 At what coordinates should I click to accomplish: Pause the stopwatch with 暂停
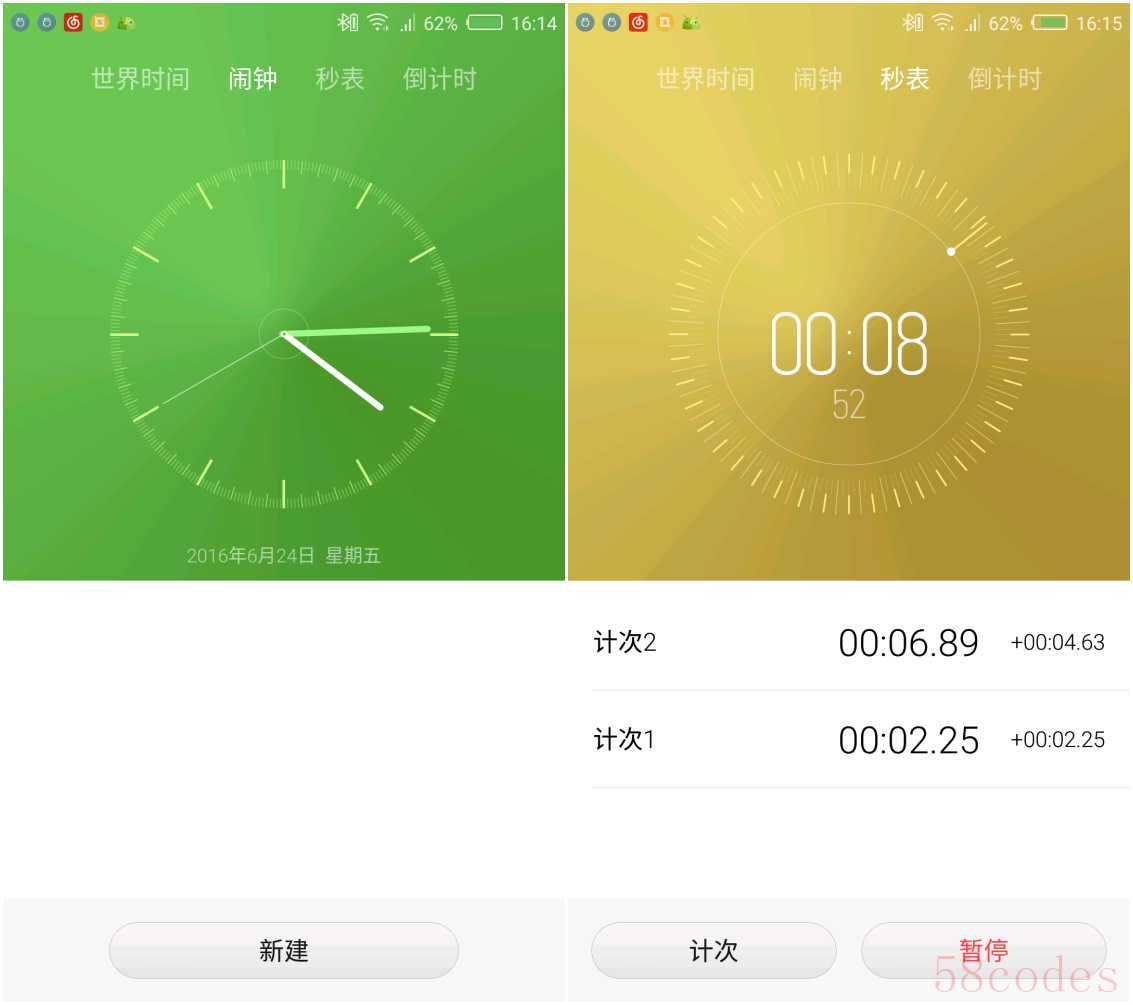click(x=983, y=950)
